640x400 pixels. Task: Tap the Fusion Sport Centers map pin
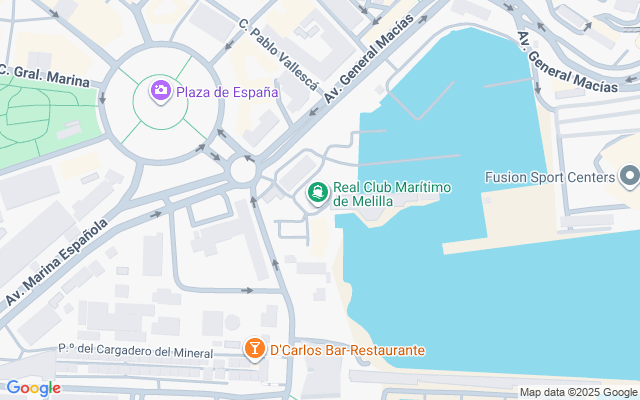(629, 177)
